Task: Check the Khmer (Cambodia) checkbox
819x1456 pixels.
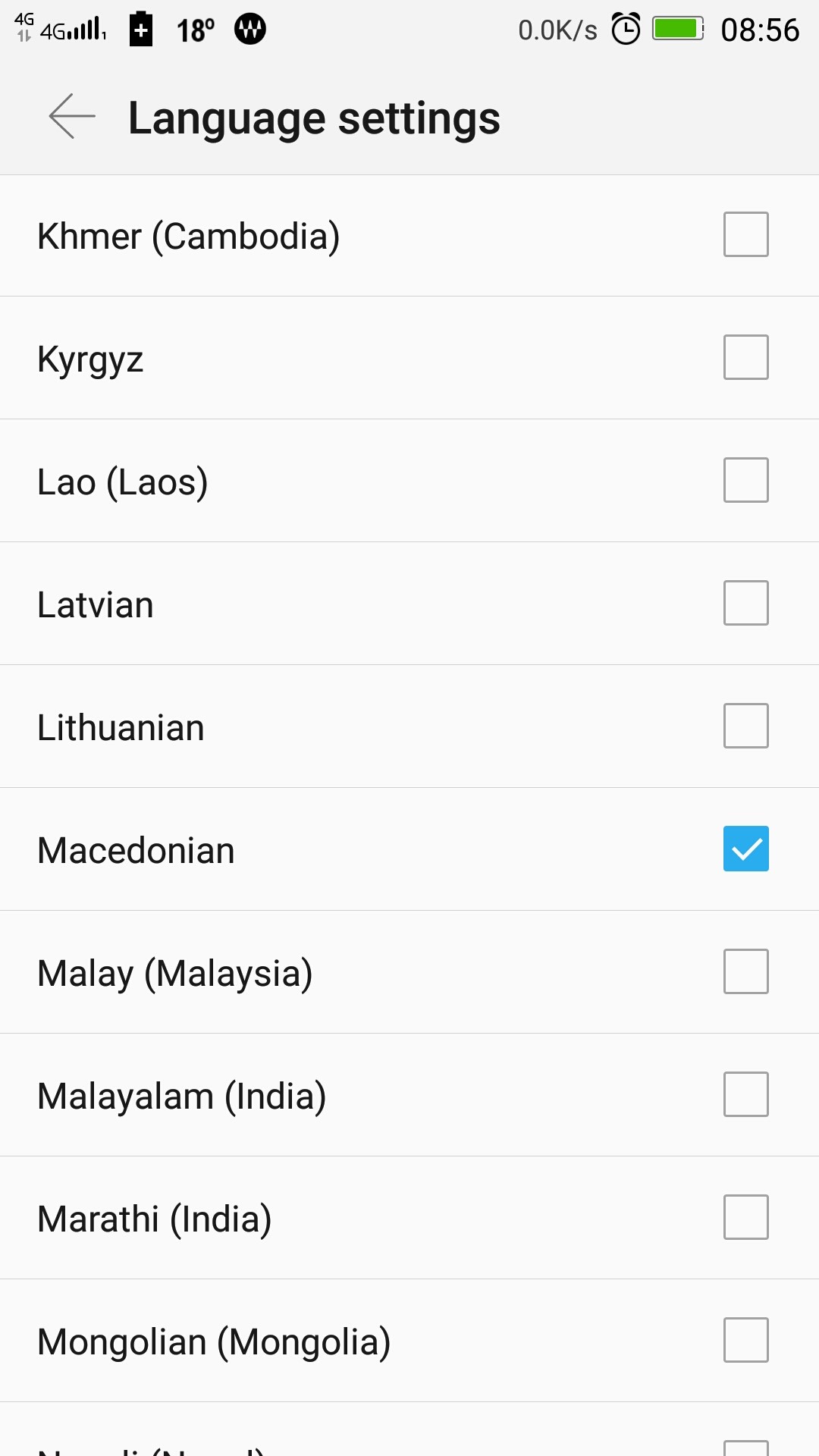Action: tap(745, 234)
